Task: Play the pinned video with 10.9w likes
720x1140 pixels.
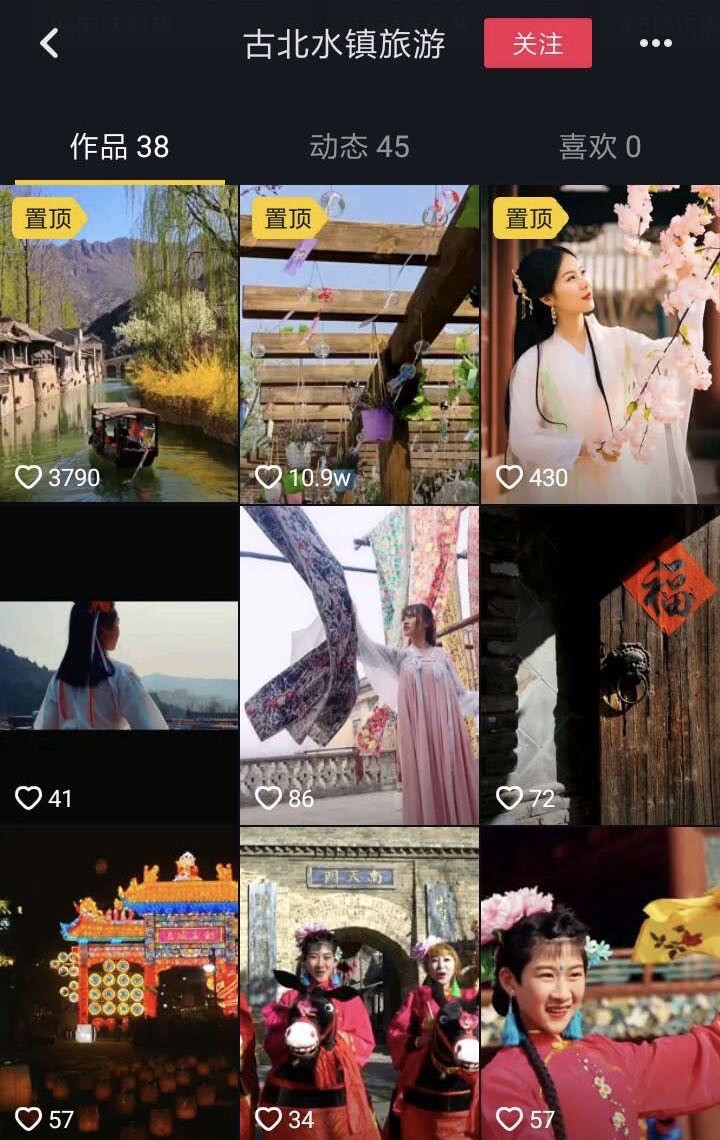Action: pos(359,344)
